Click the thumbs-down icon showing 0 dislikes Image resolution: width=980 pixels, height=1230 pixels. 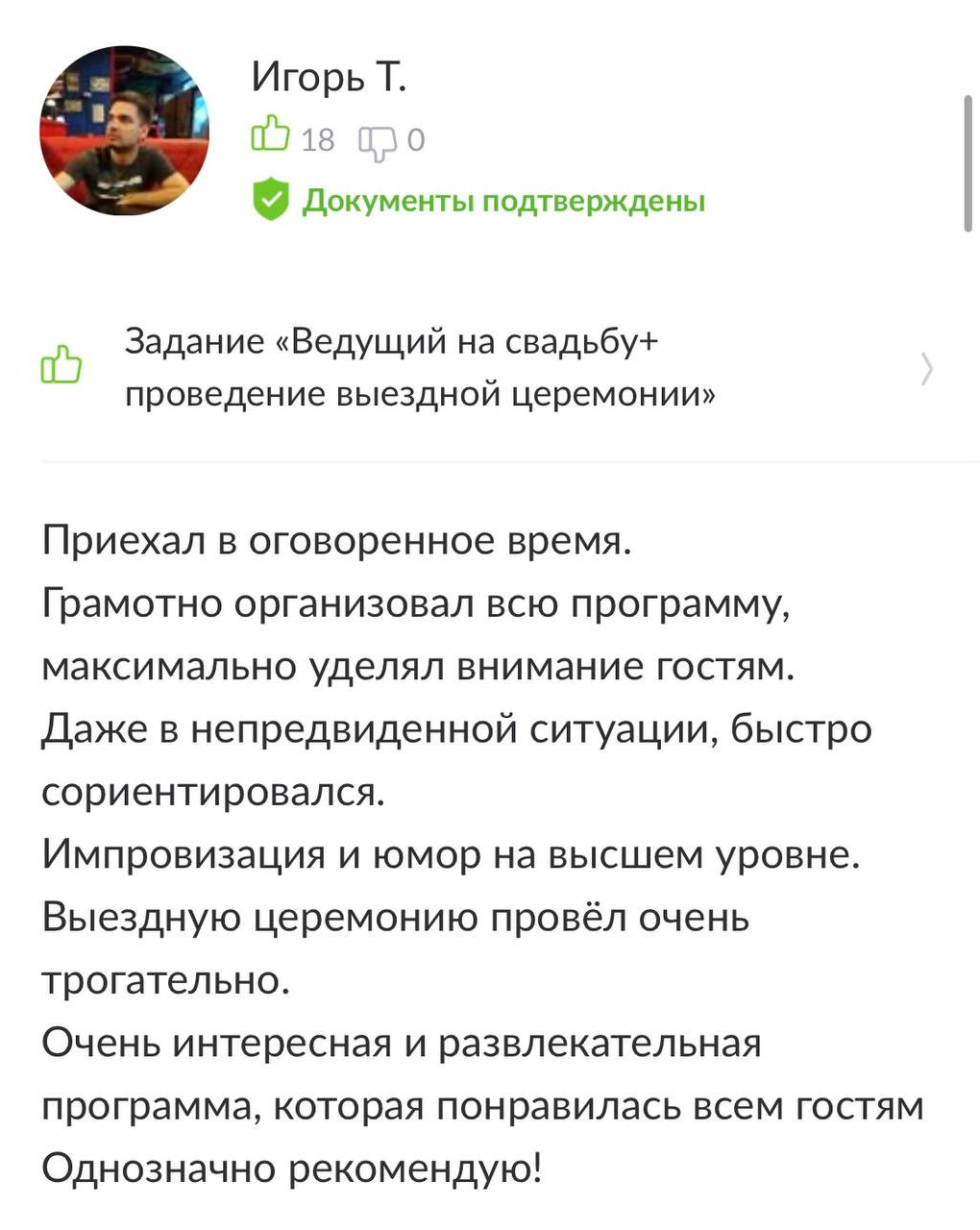(x=377, y=139)
